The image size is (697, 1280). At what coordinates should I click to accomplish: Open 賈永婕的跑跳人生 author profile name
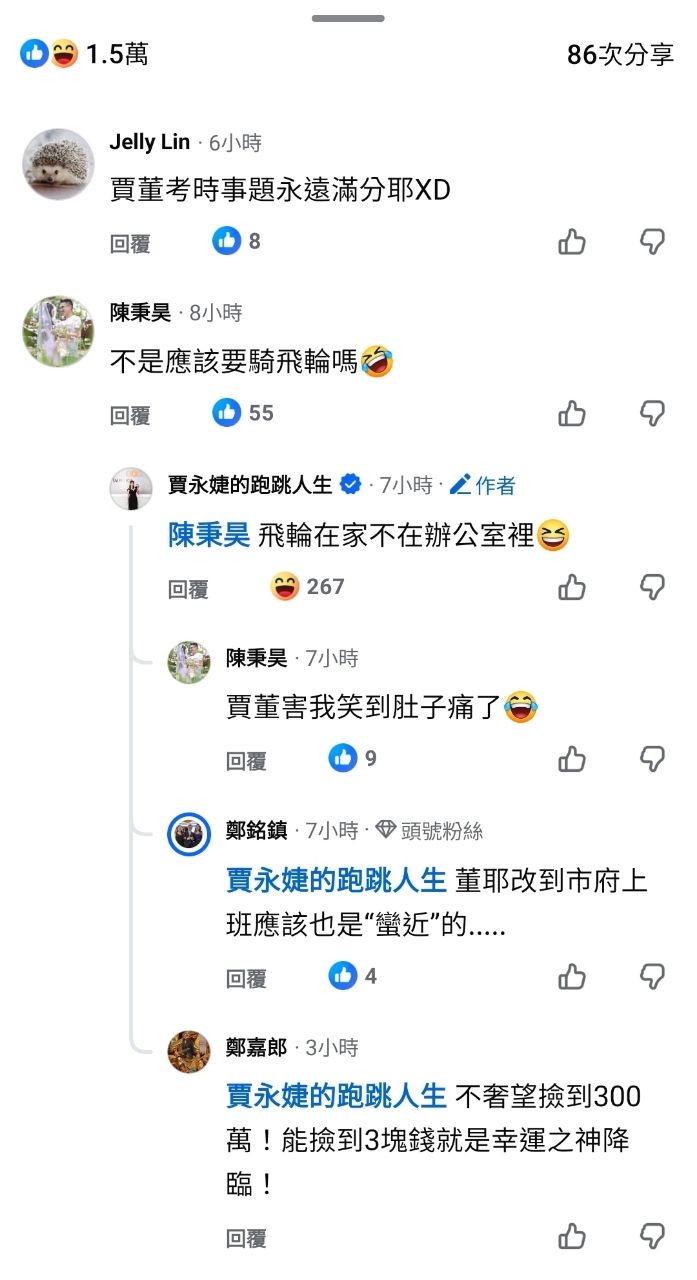point(249,486)
